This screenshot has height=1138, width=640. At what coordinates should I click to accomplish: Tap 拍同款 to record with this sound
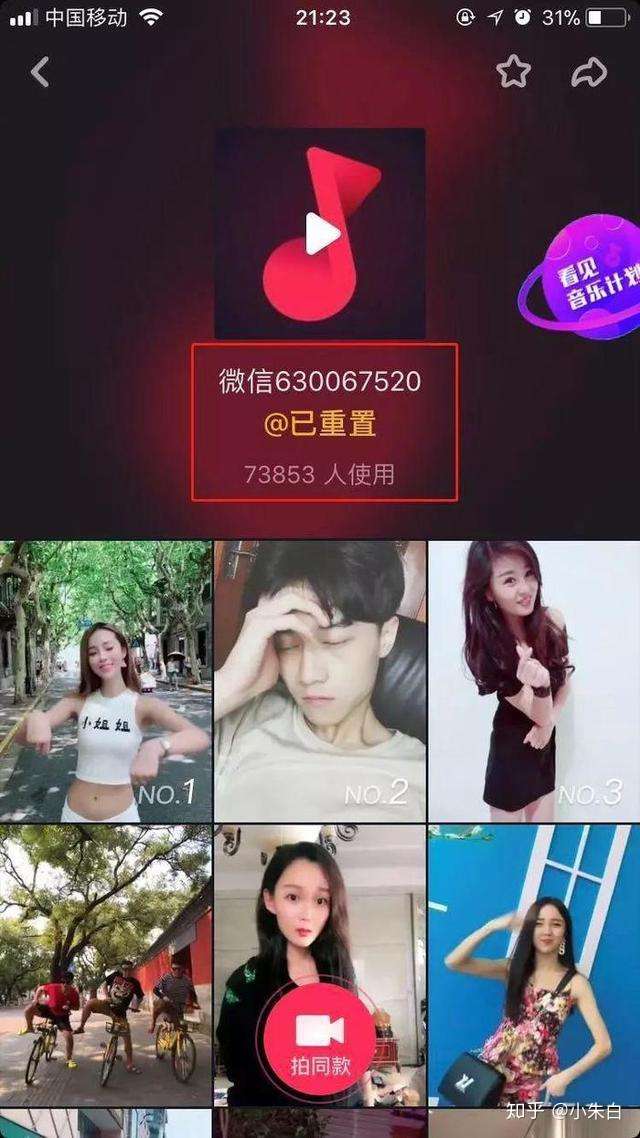(320, 1042)
